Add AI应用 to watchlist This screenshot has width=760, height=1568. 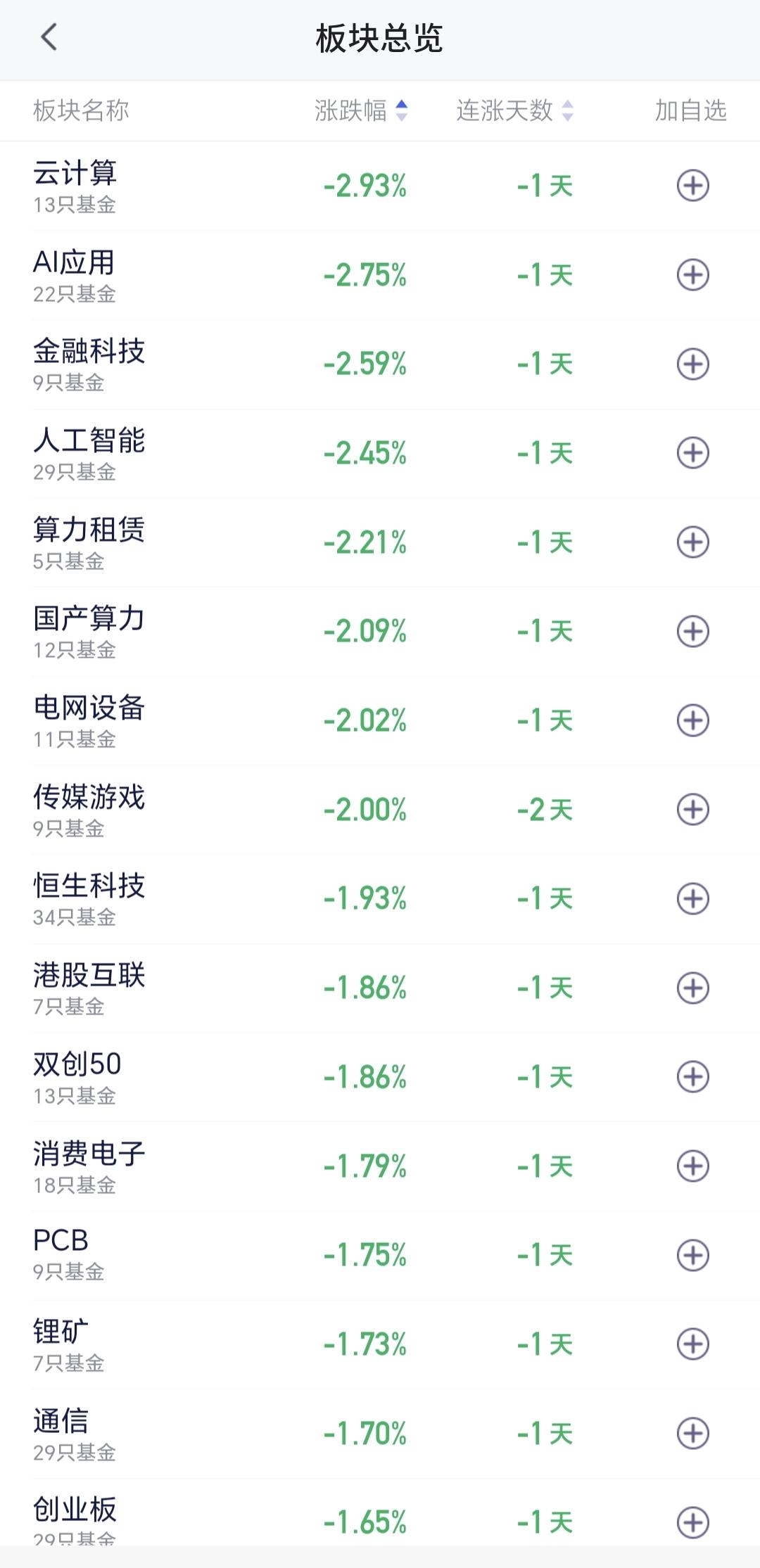coord(692,275)
